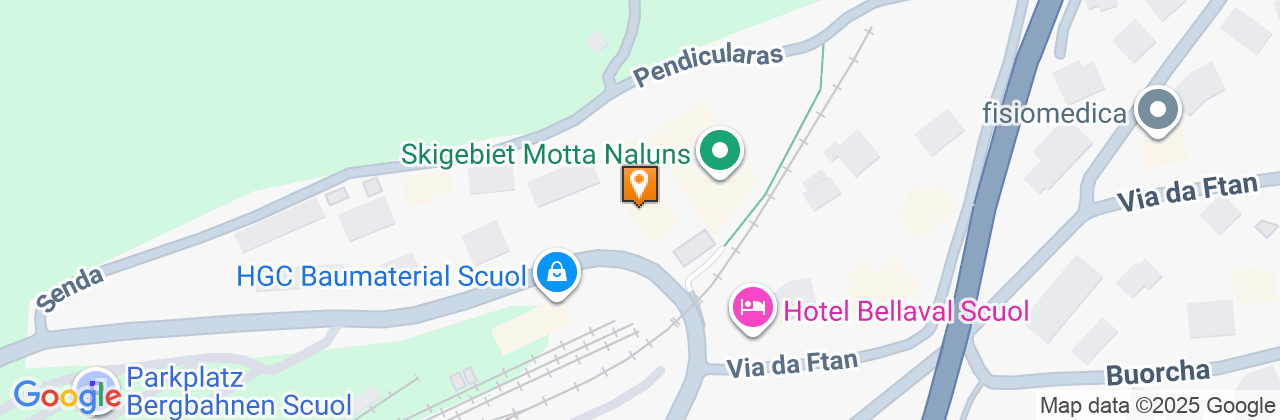Open the Parkplatz Bergbahnen Scuol parking marker

pyautogui.click(x=96, y=391)
